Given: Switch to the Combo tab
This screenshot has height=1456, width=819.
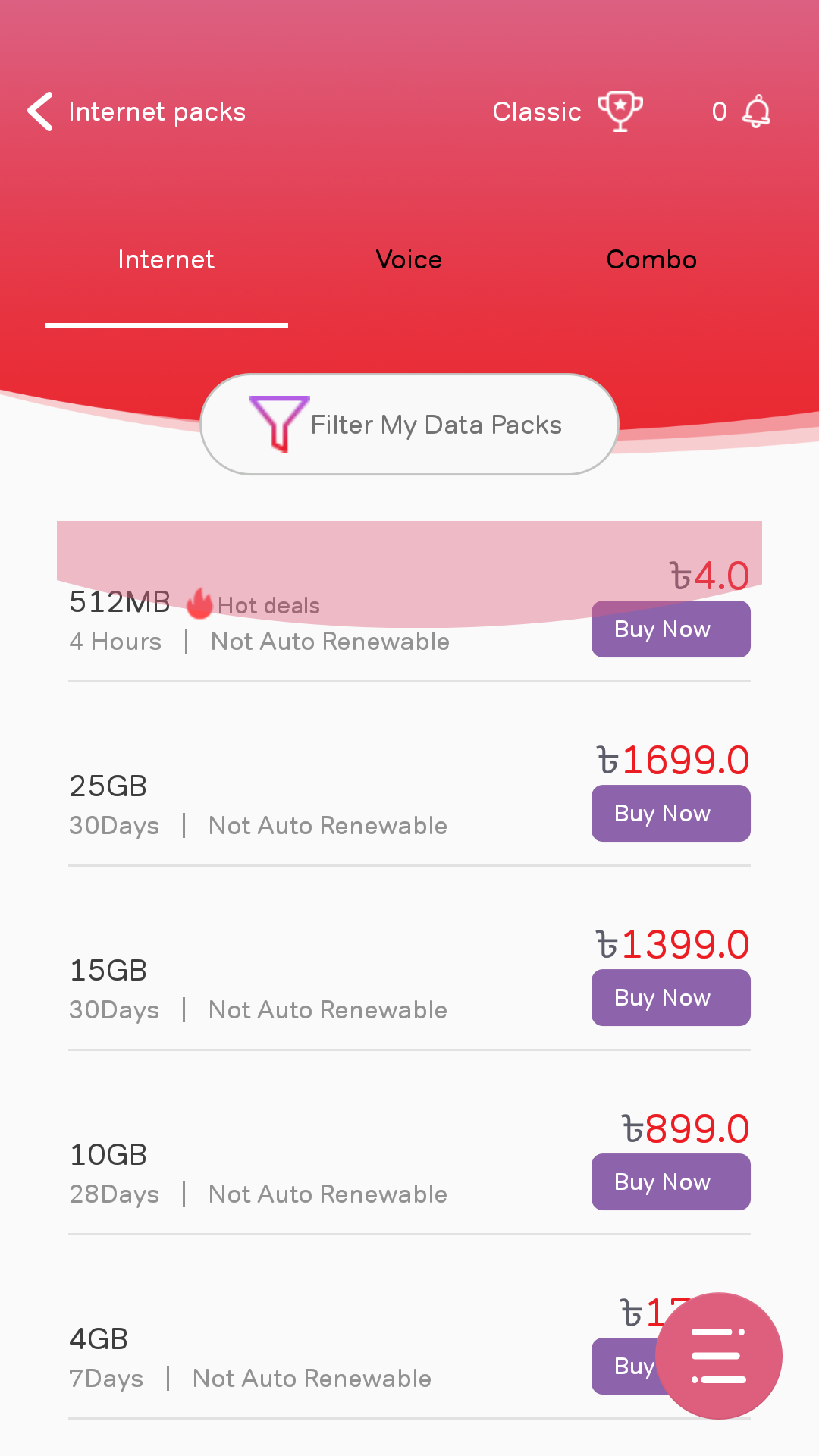Looking at the screenshot, I should [651, 260].
